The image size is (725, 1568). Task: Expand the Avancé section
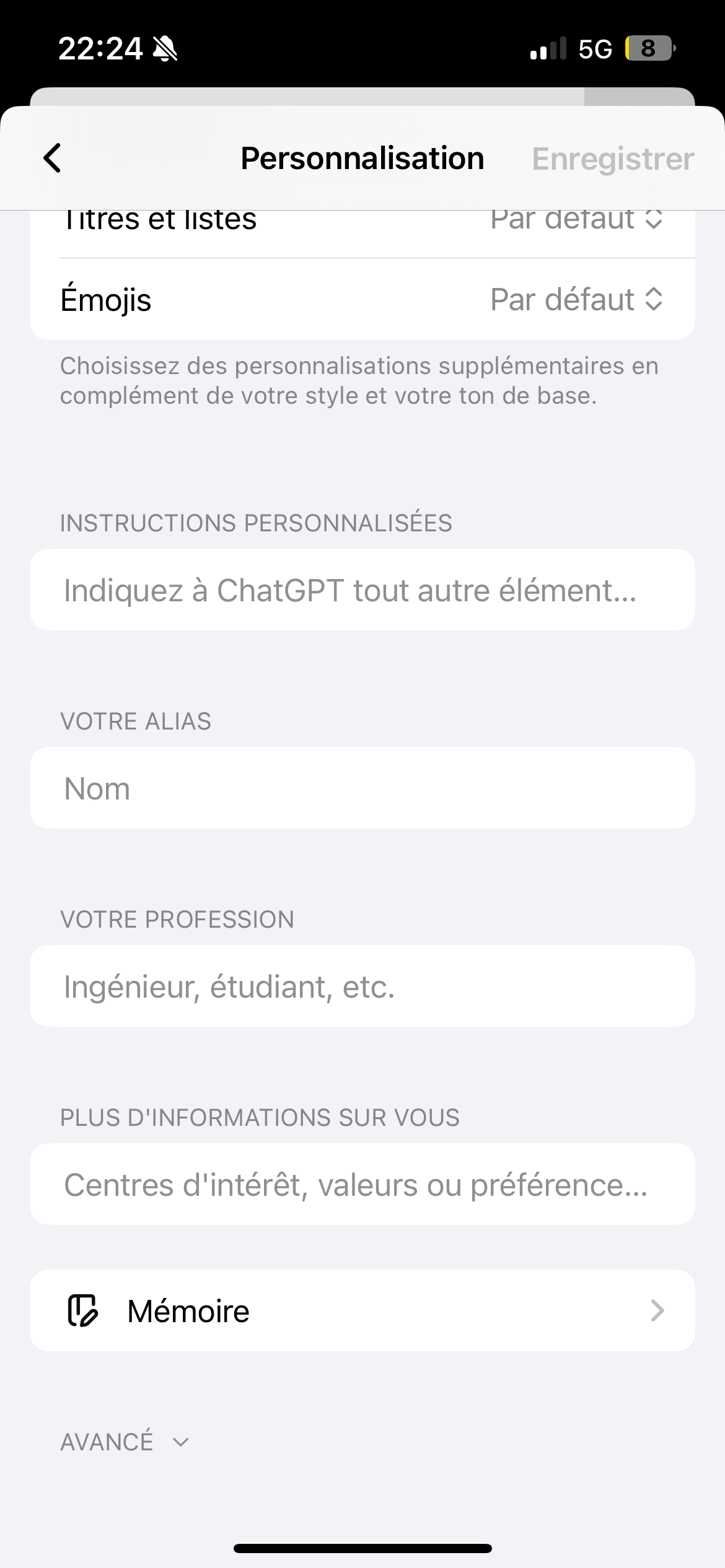124,1442
